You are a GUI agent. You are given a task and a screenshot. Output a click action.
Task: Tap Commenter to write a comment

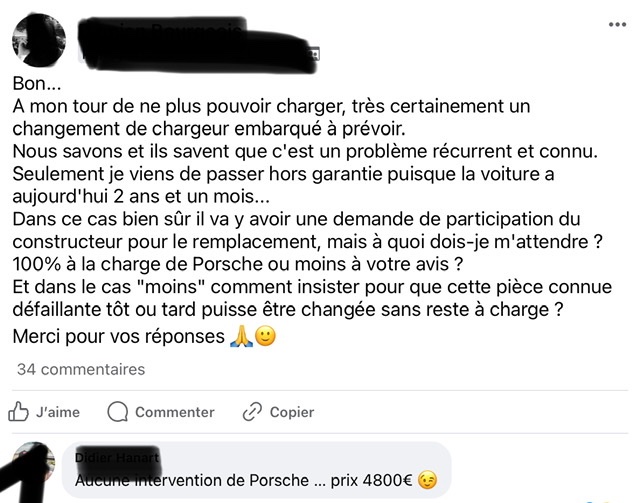[160, 412]
